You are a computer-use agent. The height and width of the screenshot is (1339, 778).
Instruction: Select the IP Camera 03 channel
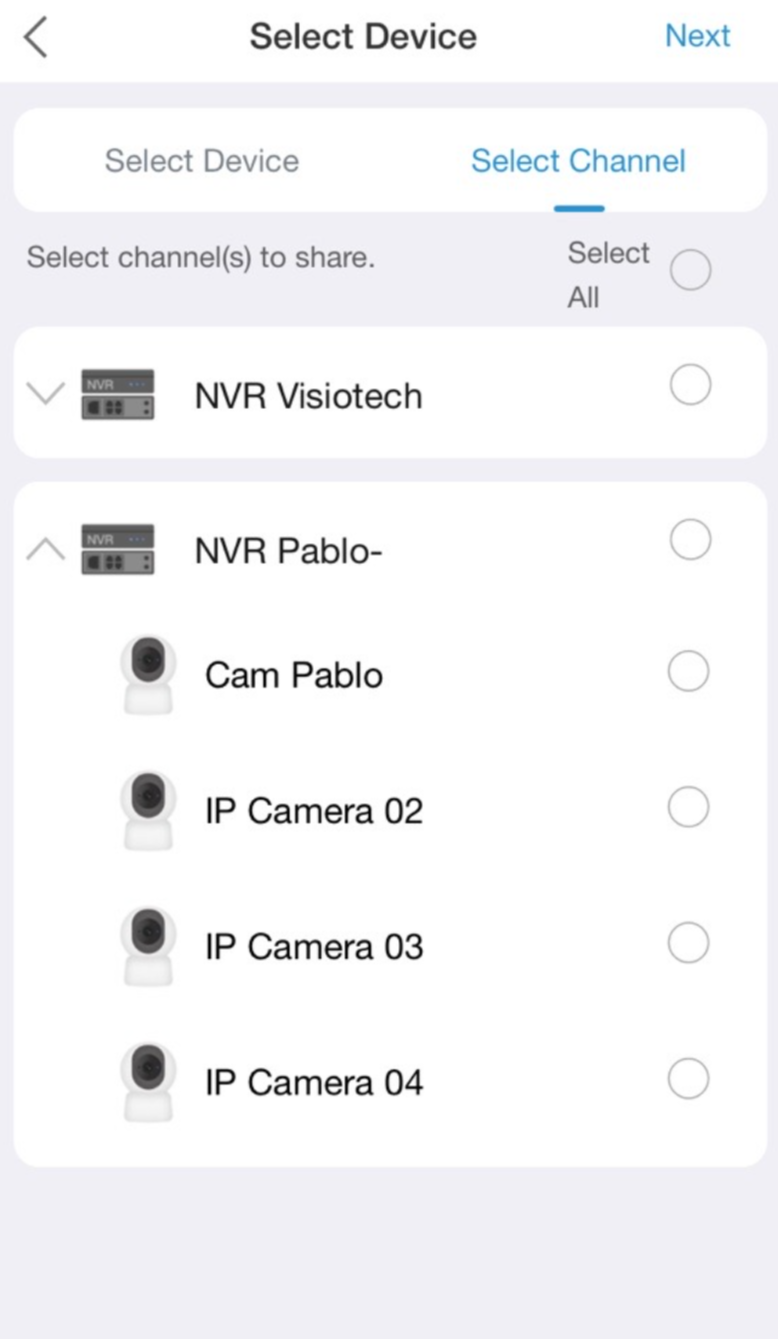pos(687,941)
